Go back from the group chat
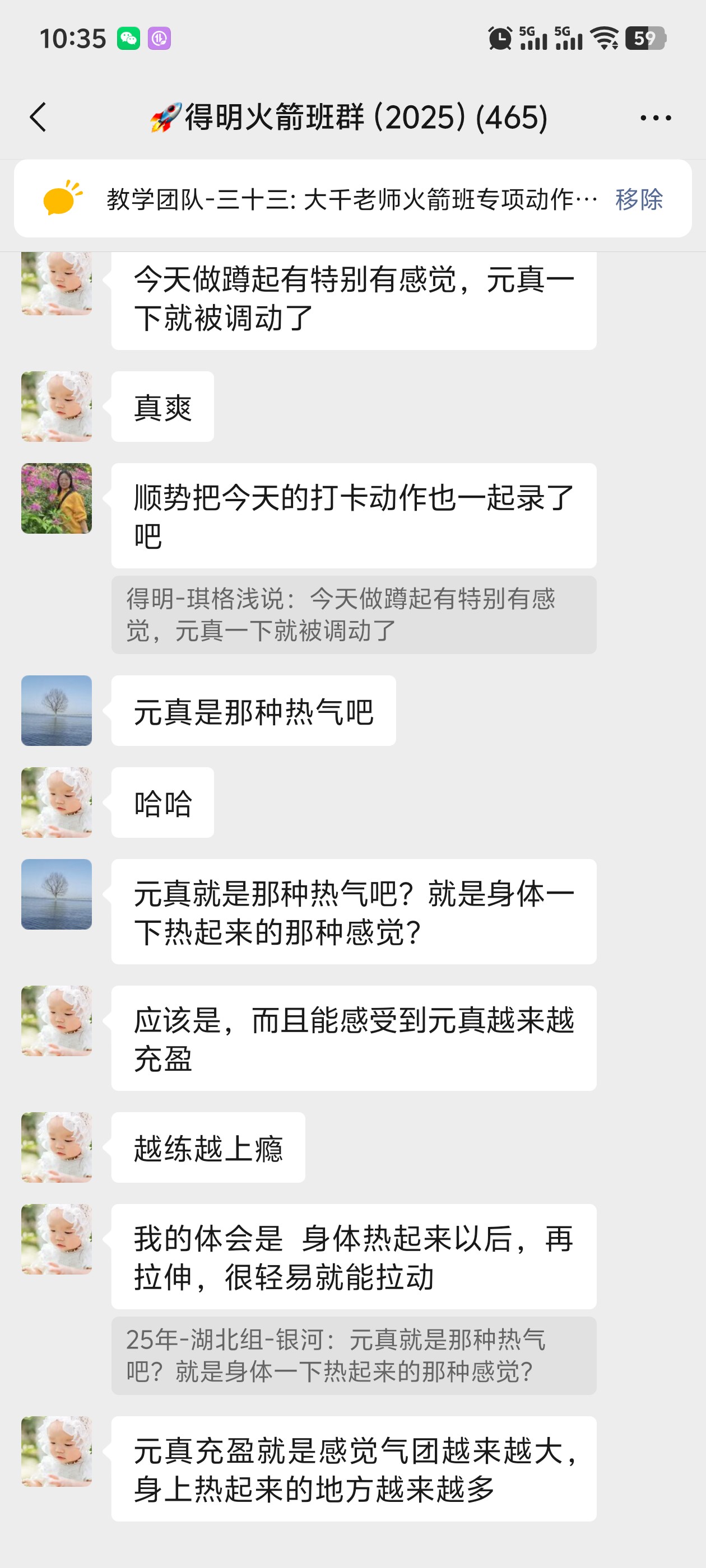706x1568 pixels. (x=38, y=117)
